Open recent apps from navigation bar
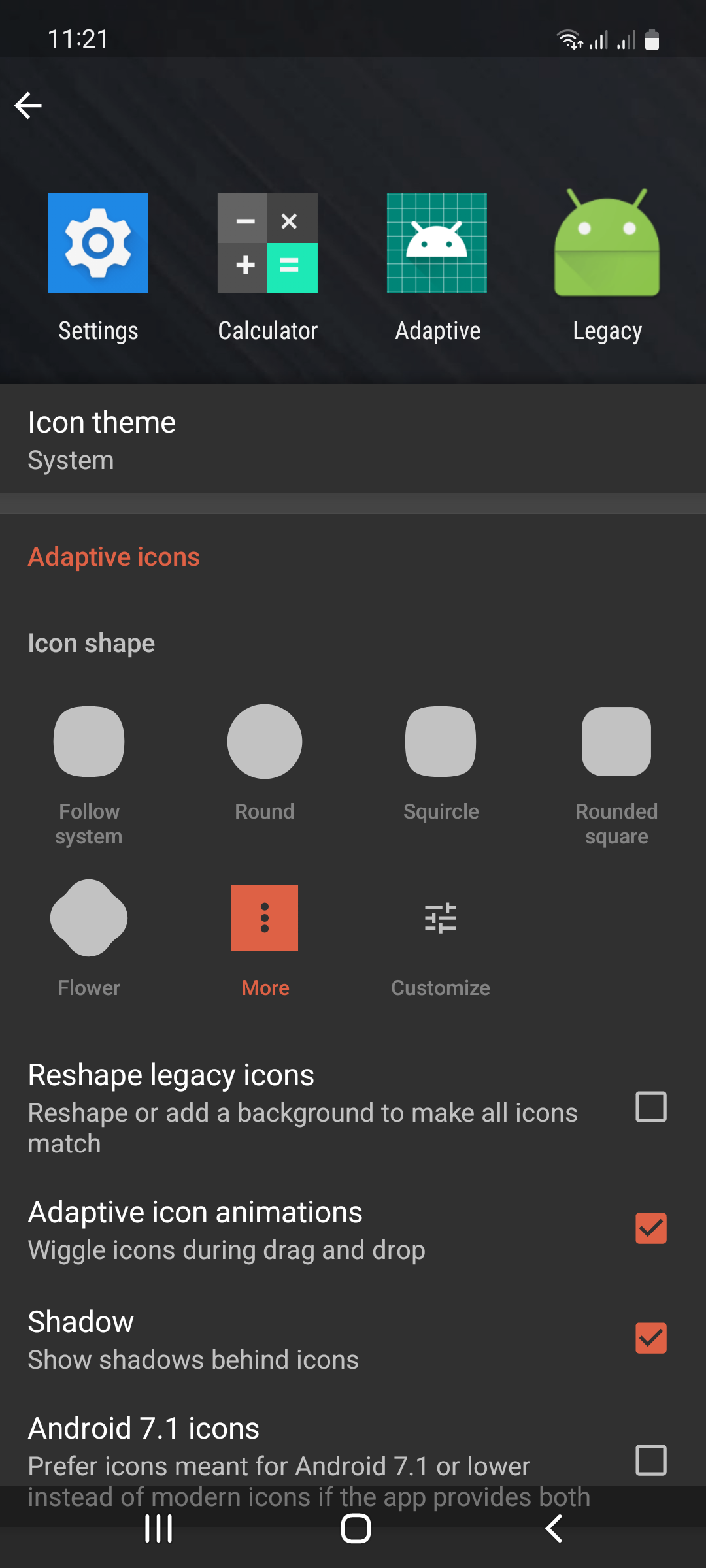 159,1529
